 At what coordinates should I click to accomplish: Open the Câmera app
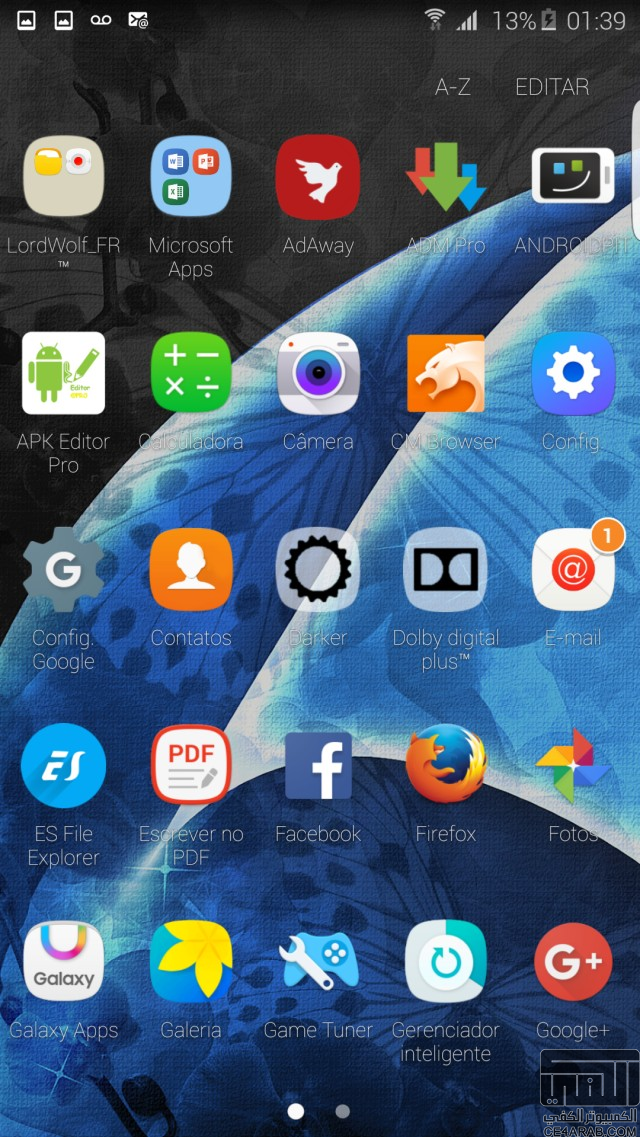[318, 373]
